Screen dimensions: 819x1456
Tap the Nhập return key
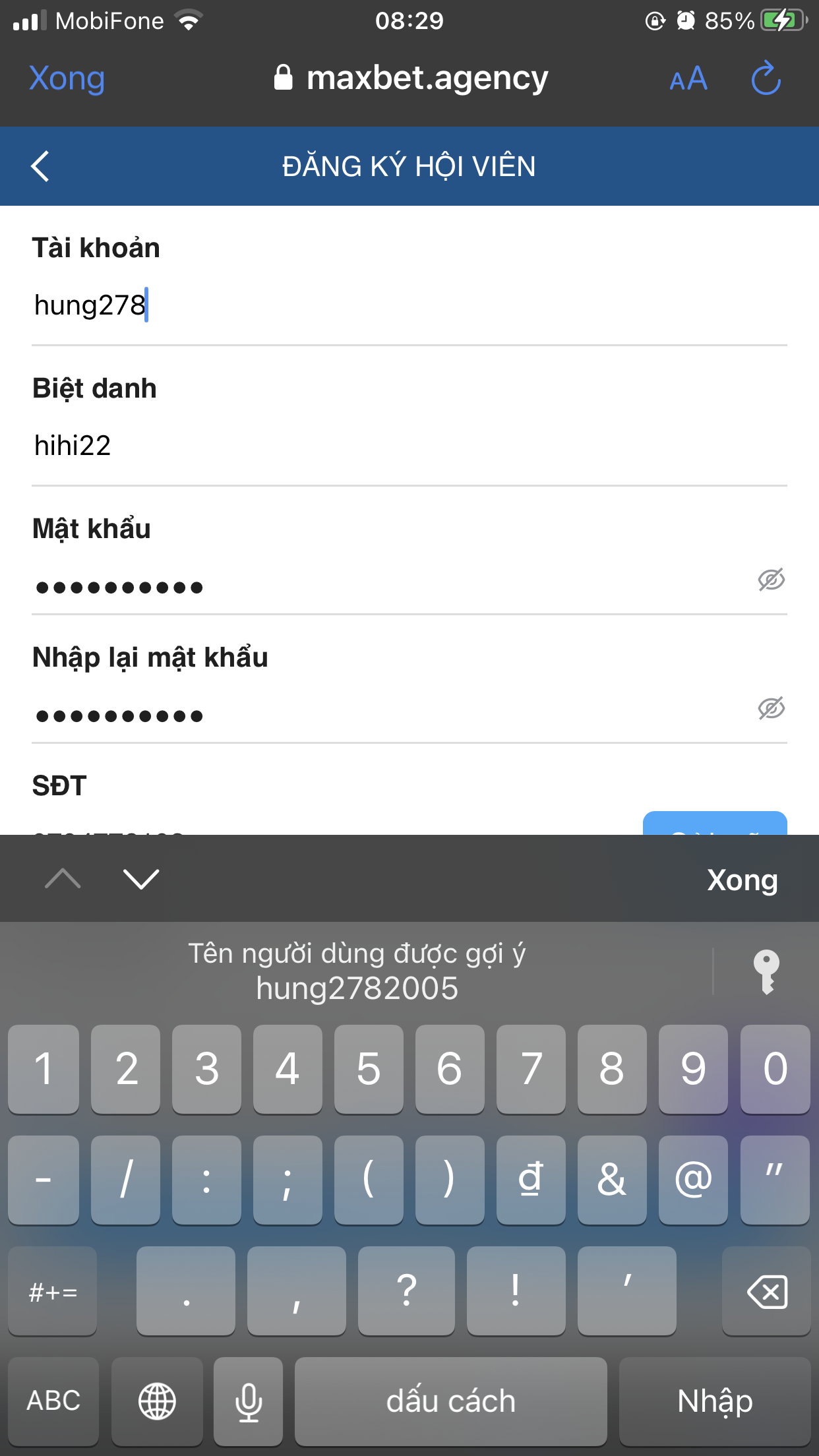pos(715,1401)
